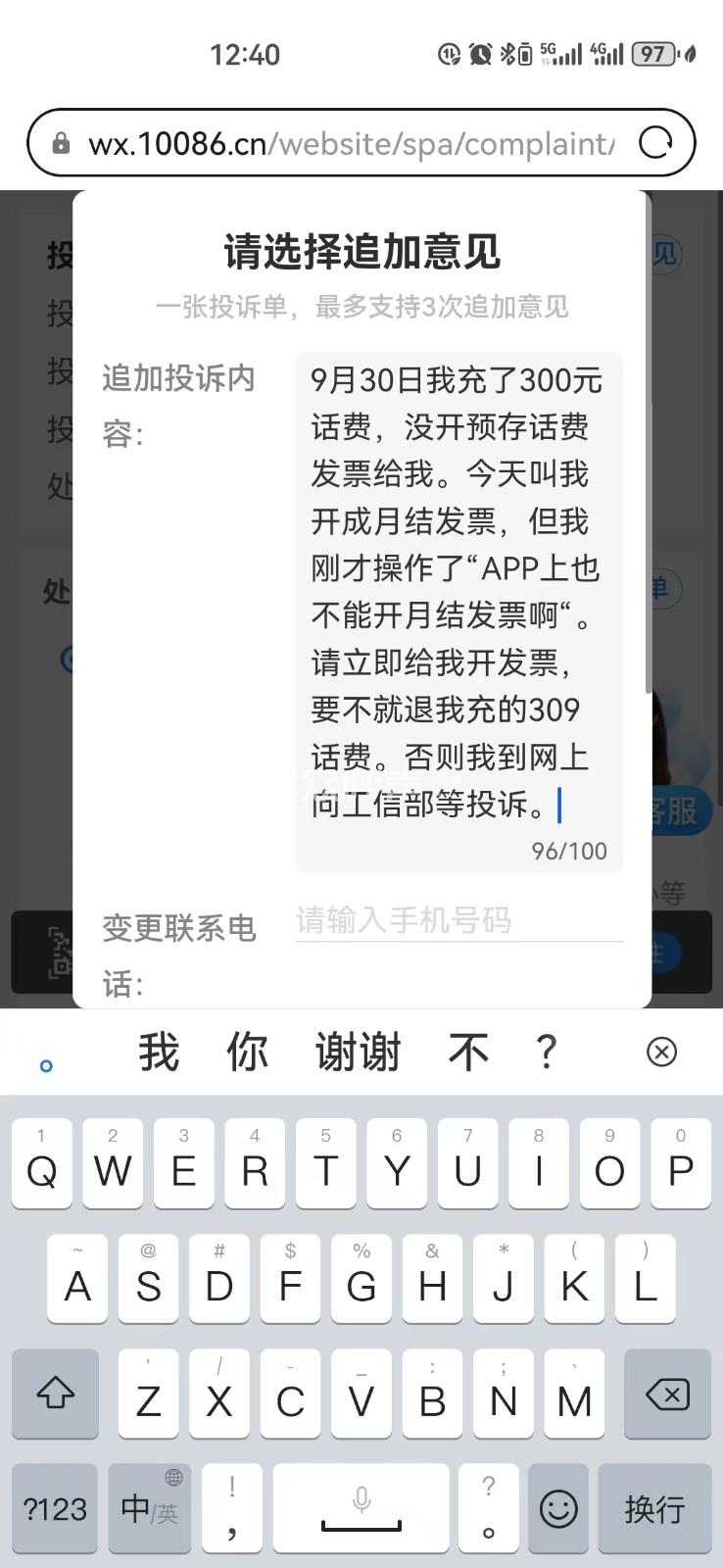Screen dimensions: 723x1568
Task: Tap the wx.10086.cn address bar
Action: click(351, 144)
